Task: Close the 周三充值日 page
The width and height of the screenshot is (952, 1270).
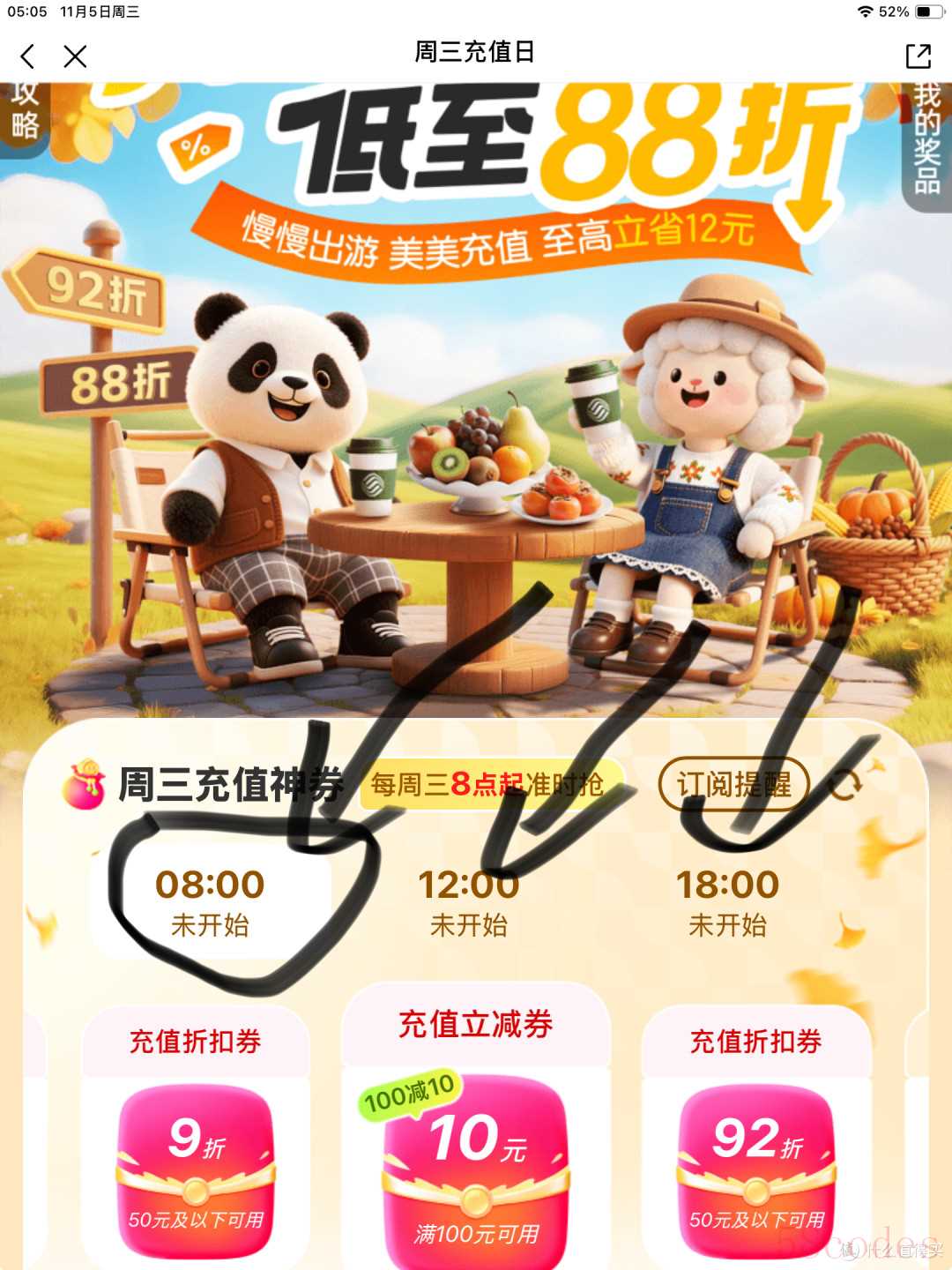Action: 76,56
